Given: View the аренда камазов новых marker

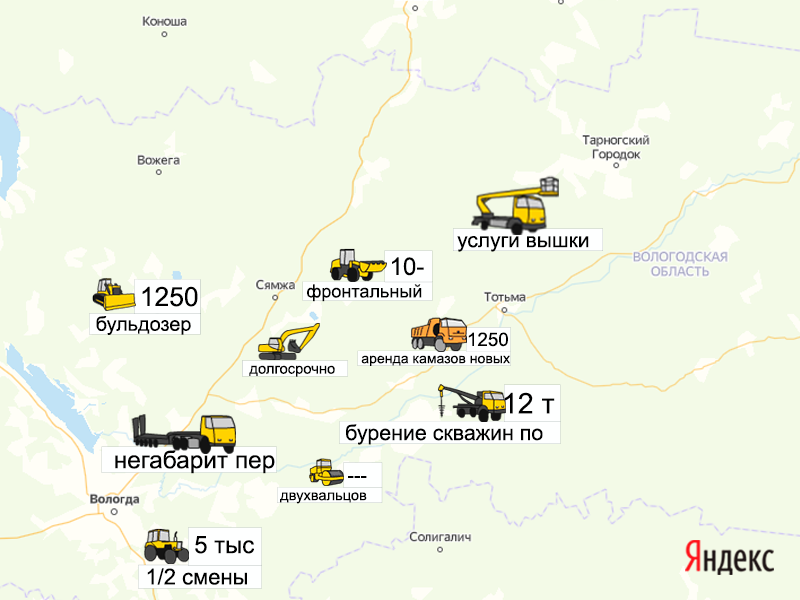Looking at the screenshot, I should (439, 334).
